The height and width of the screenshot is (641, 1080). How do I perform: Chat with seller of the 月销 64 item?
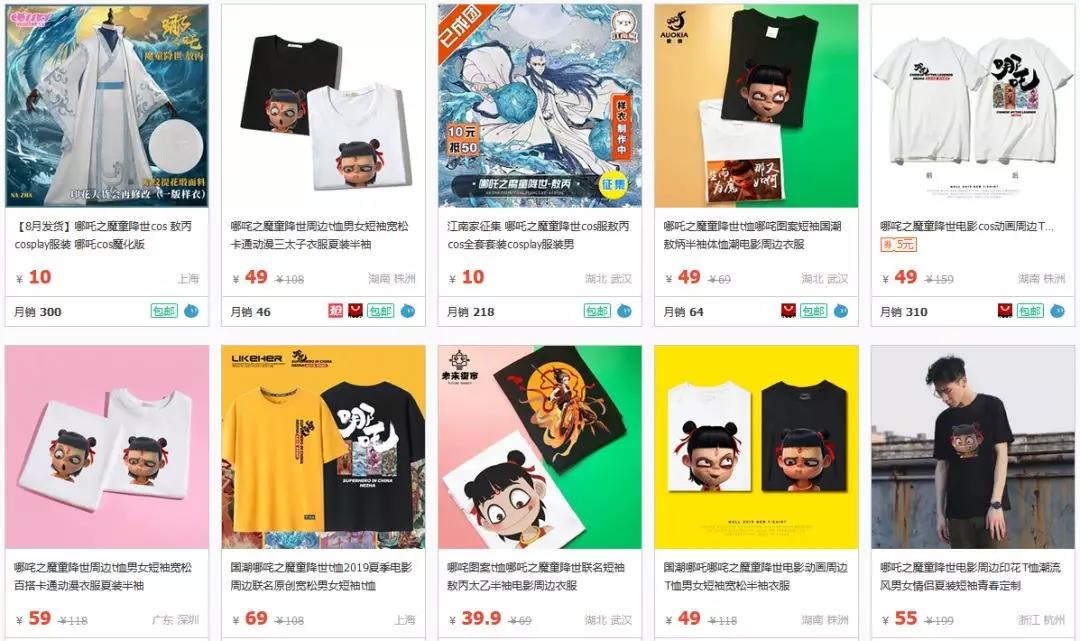click(841, 311)
